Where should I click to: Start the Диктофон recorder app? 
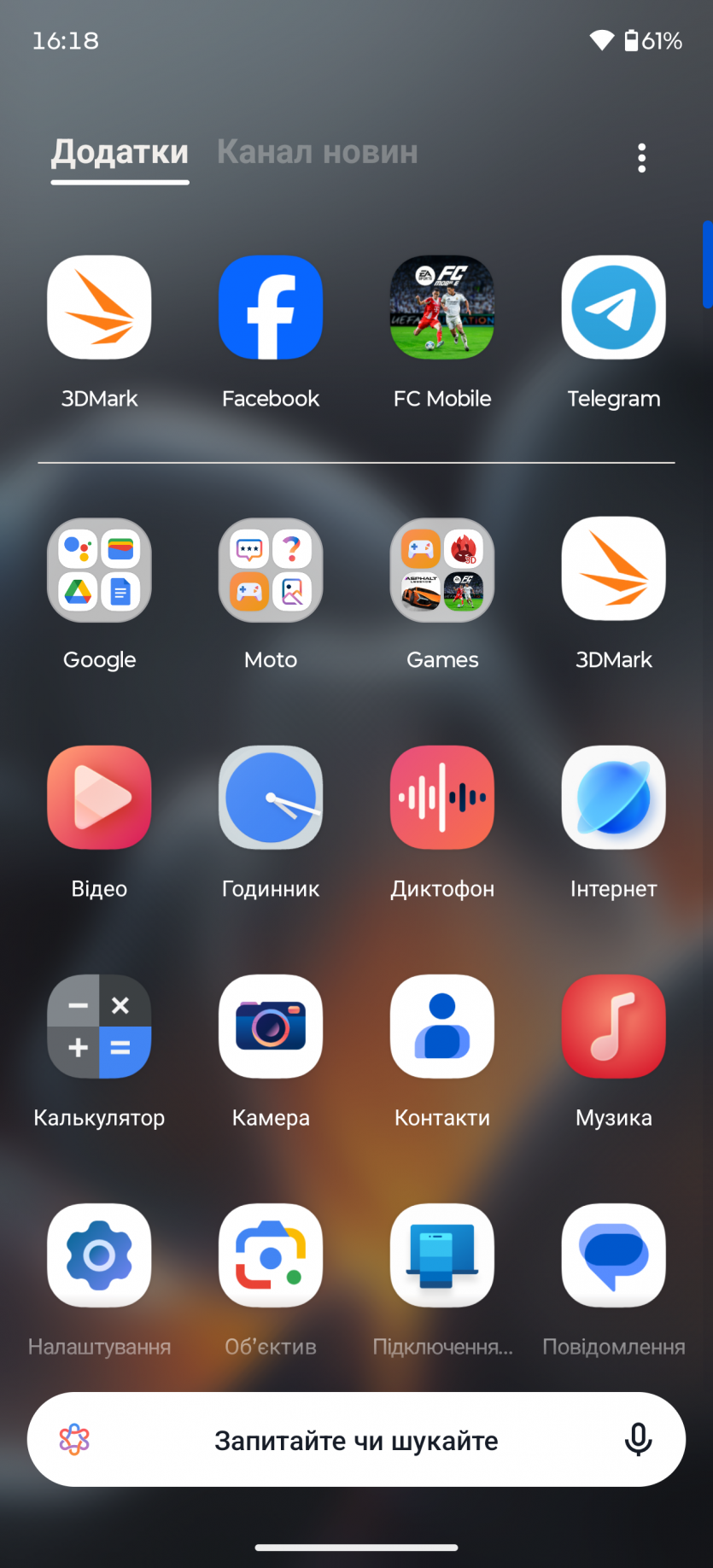pos(442,799)
